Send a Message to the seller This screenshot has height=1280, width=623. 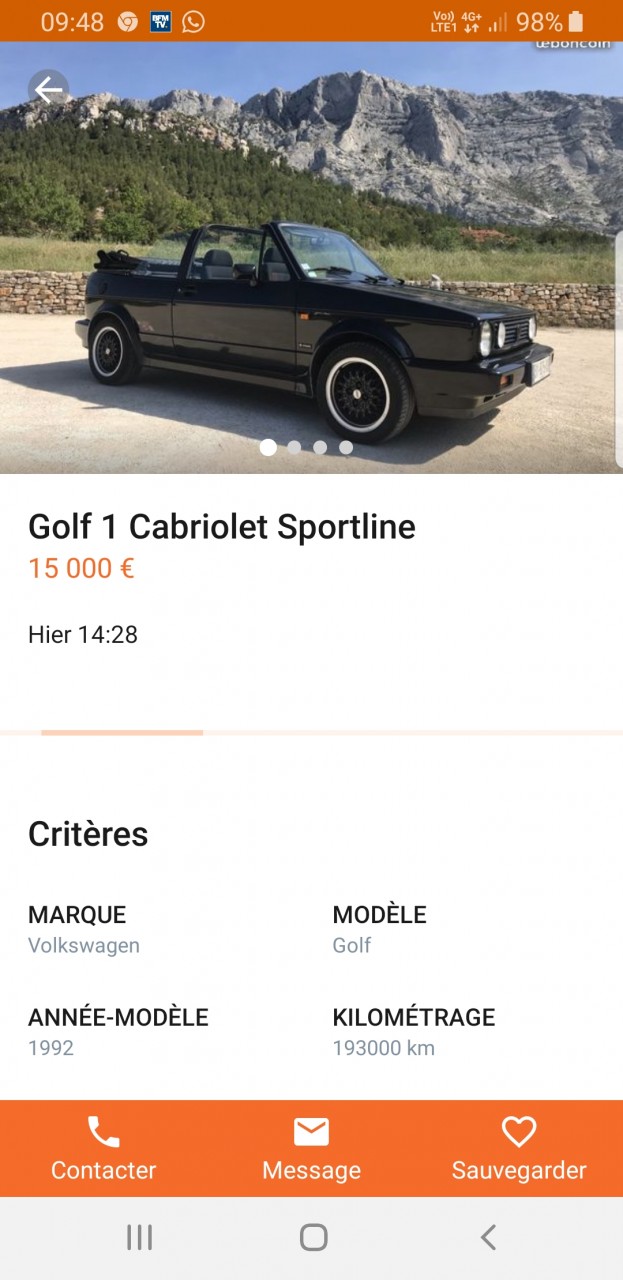[311, 1148]
